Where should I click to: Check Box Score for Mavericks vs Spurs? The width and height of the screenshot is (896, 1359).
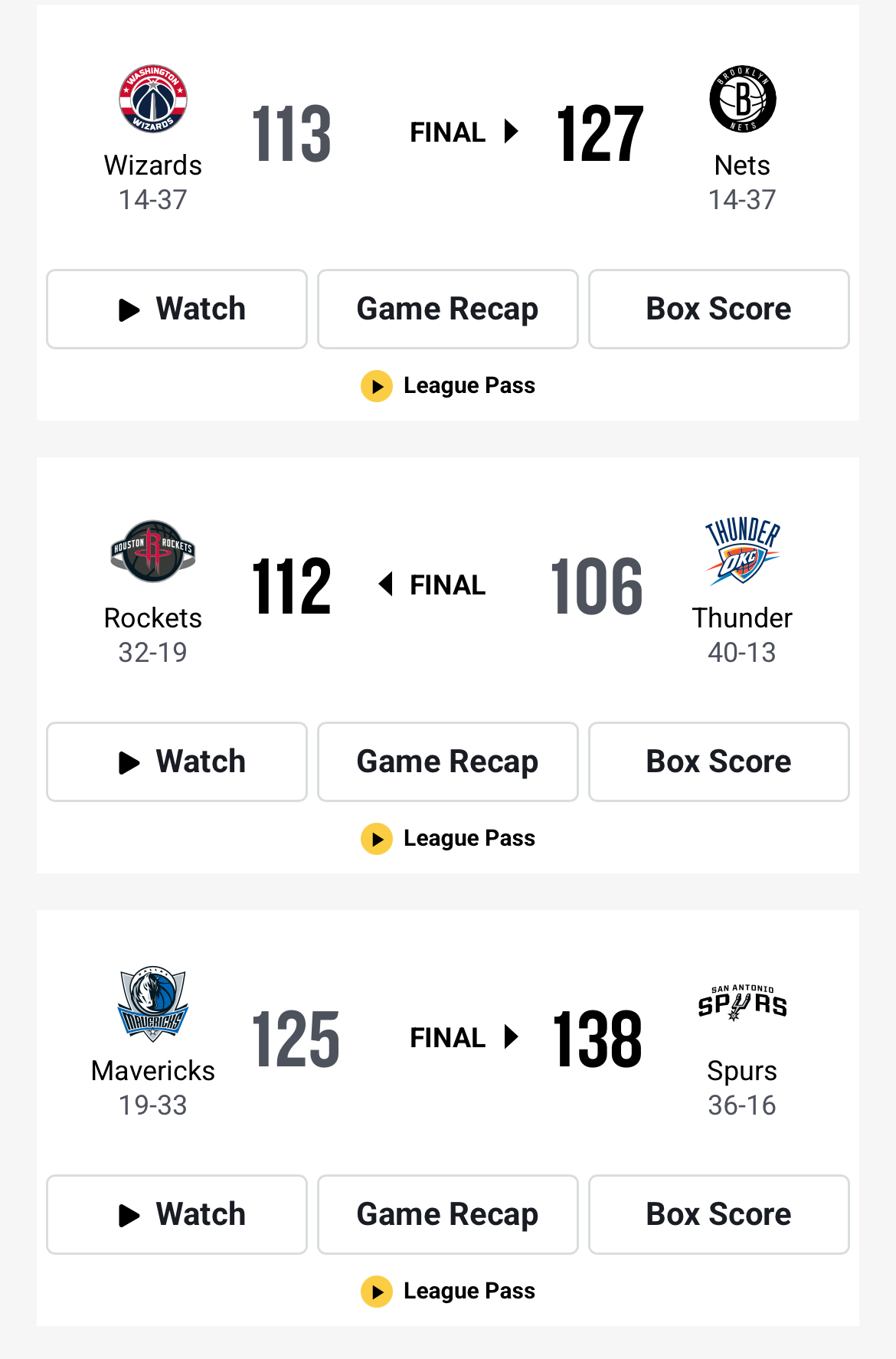718,1215
